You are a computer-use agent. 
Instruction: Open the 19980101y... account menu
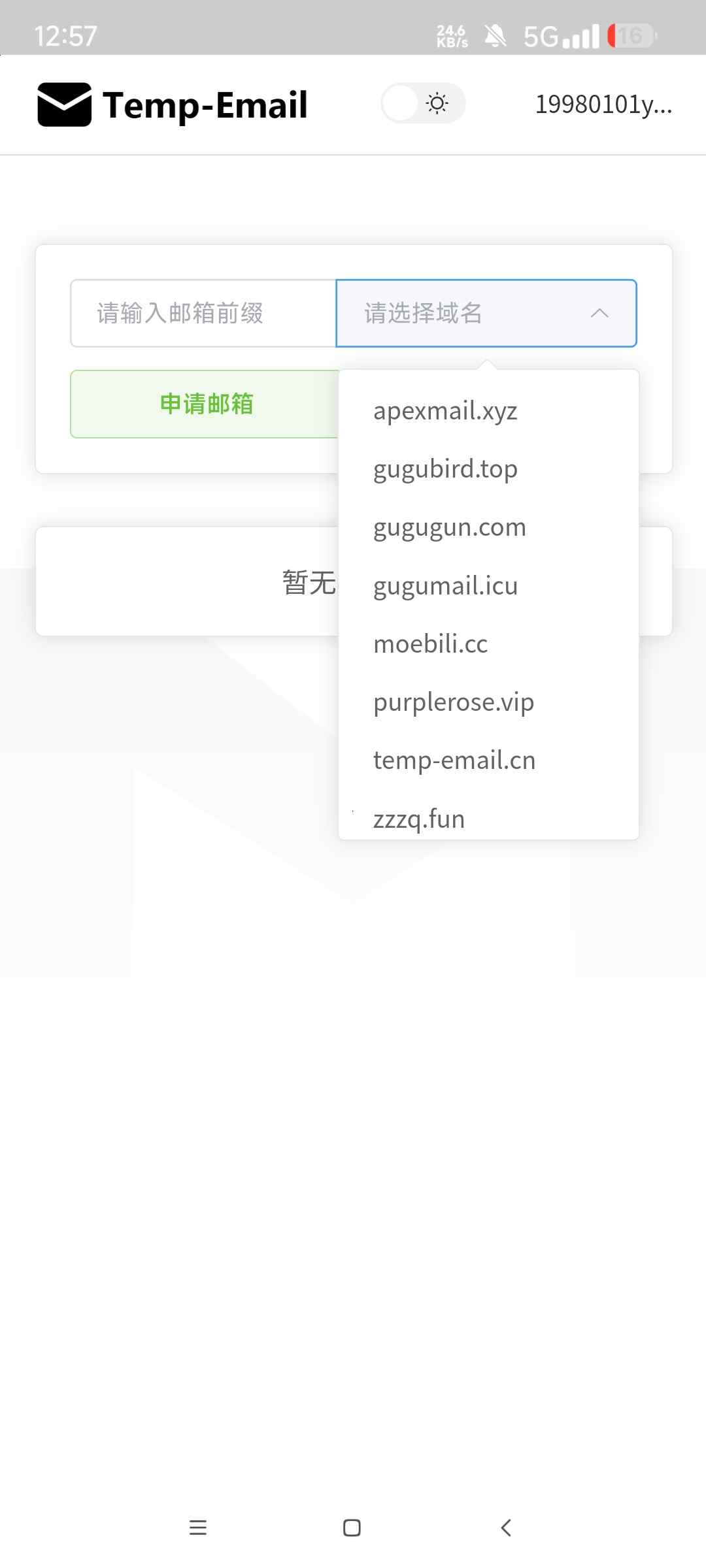[603, 105]
